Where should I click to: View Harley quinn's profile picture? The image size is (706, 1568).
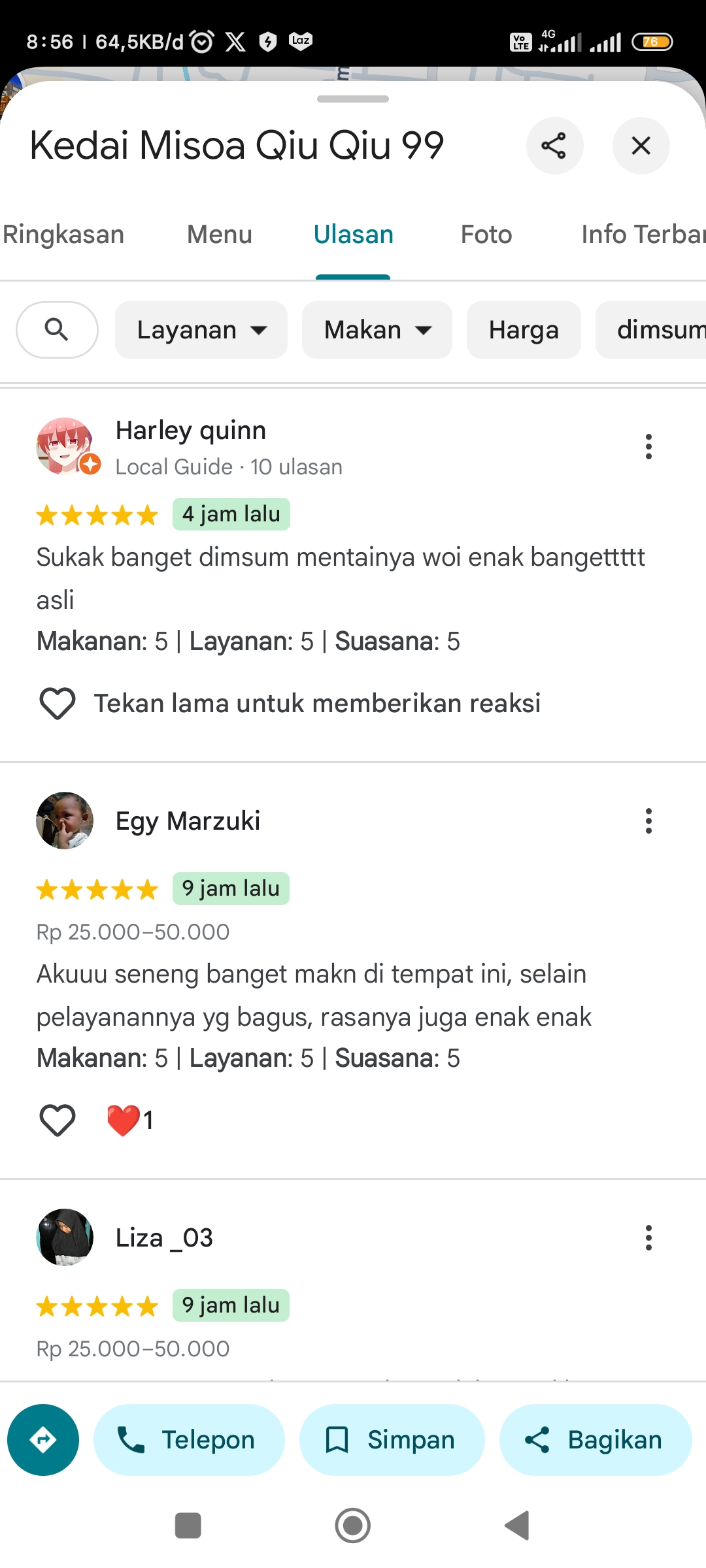(x=65, y=446)
